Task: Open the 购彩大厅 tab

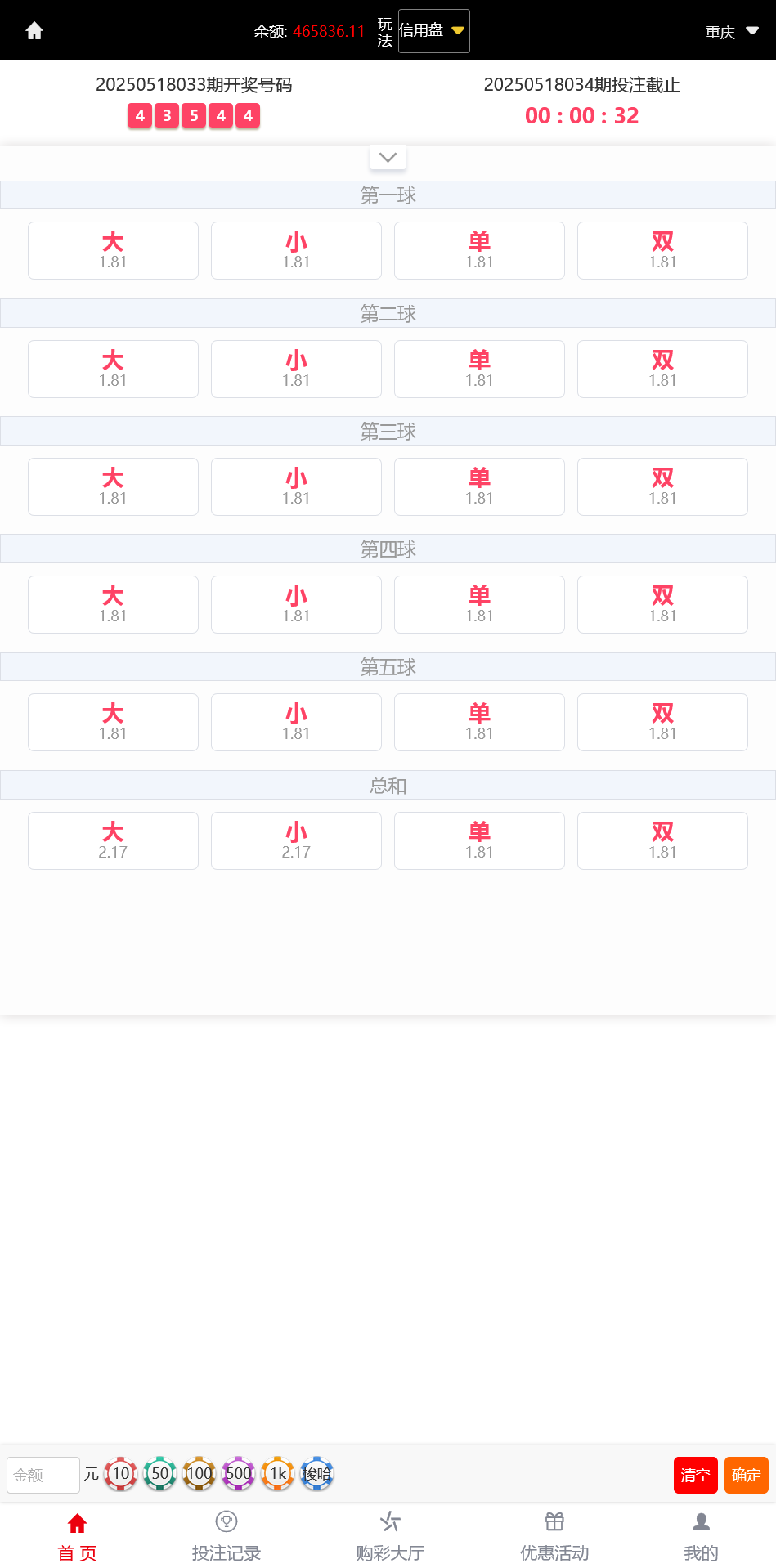Action: pyautogui.click(x=390, y=1535)
